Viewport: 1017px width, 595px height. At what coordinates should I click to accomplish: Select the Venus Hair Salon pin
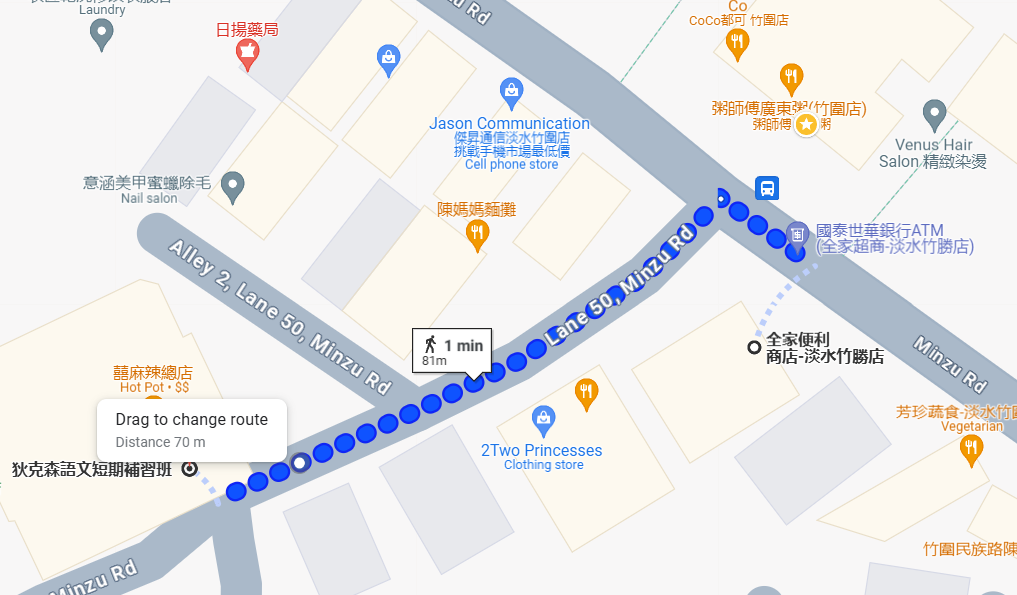(x=934, y=114)
